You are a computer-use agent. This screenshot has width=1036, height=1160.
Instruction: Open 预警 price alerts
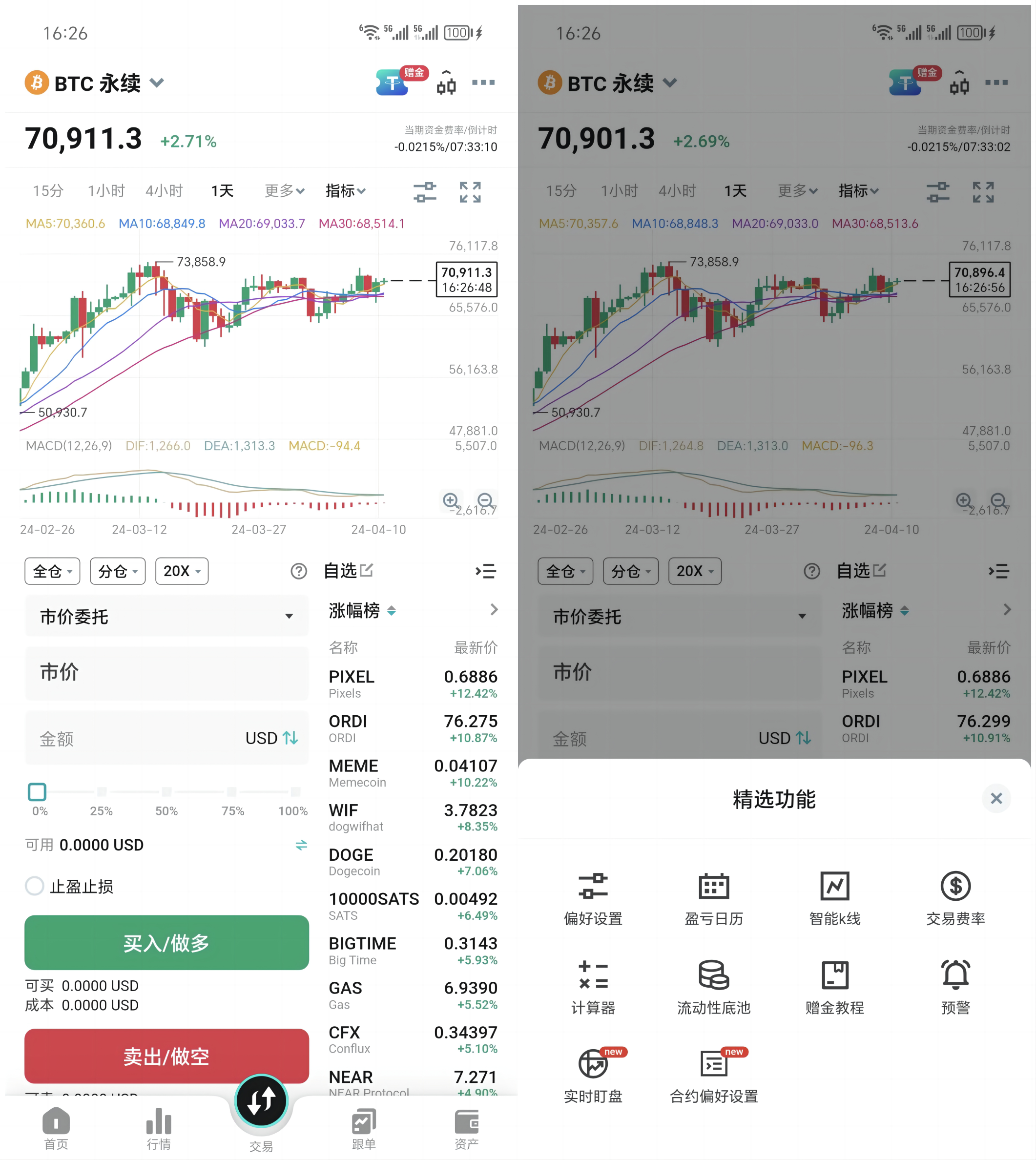pyautogui.click(x=955, y=986)
